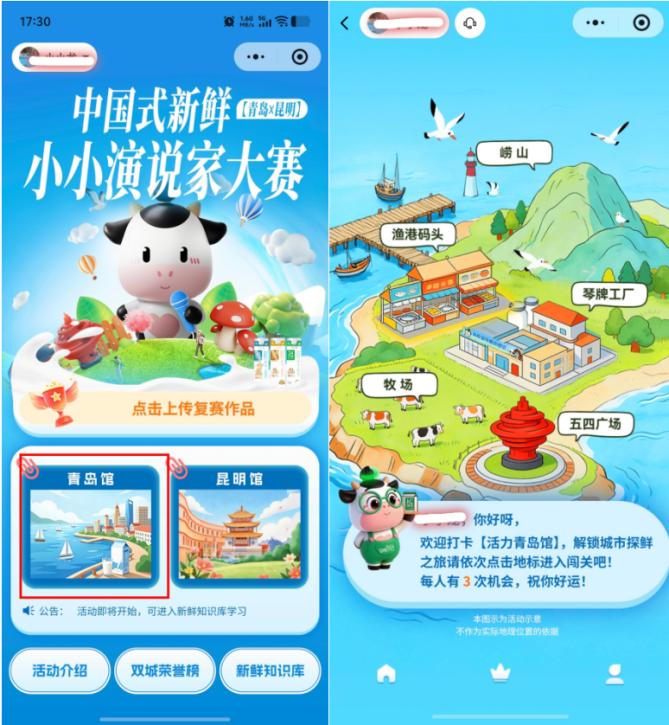Select the 崂山 landmark

point(526,154)
